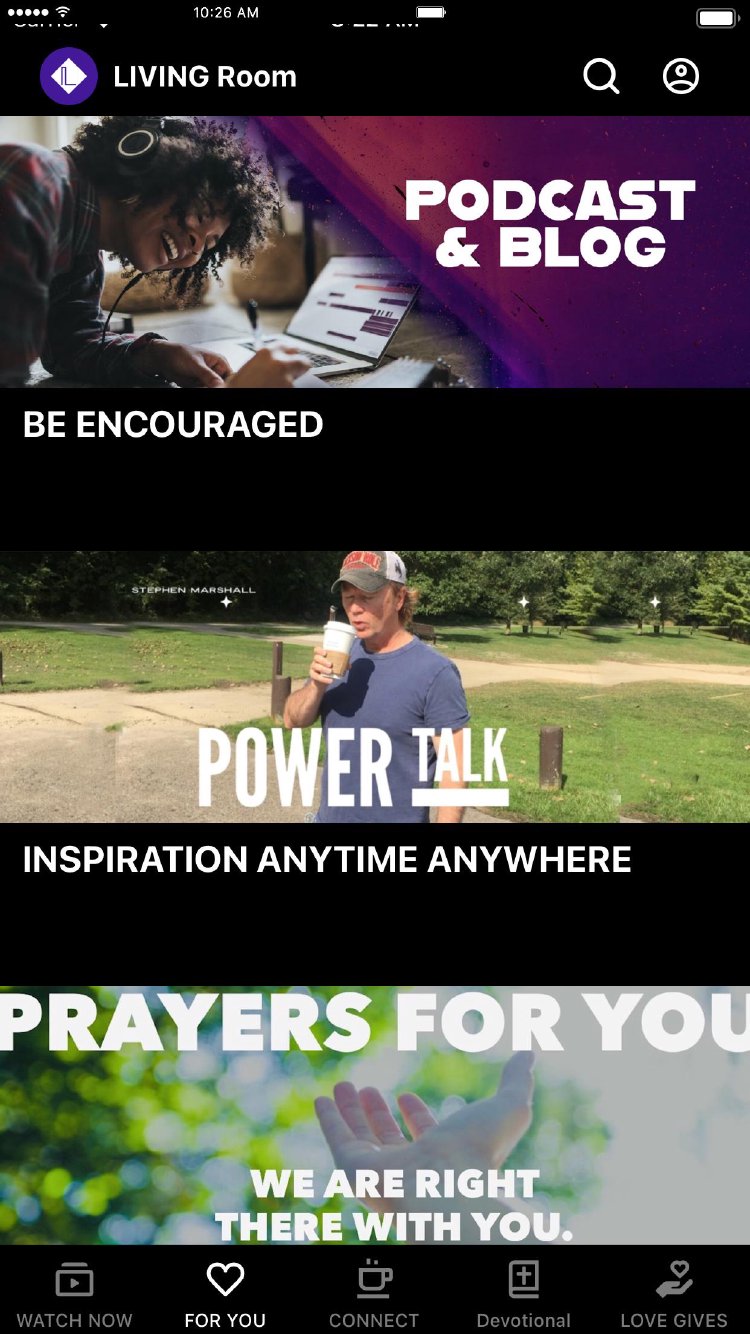Open the Love Gives tab
750x1334 pixels.
pyautogui.click(x=674, y=1295)
